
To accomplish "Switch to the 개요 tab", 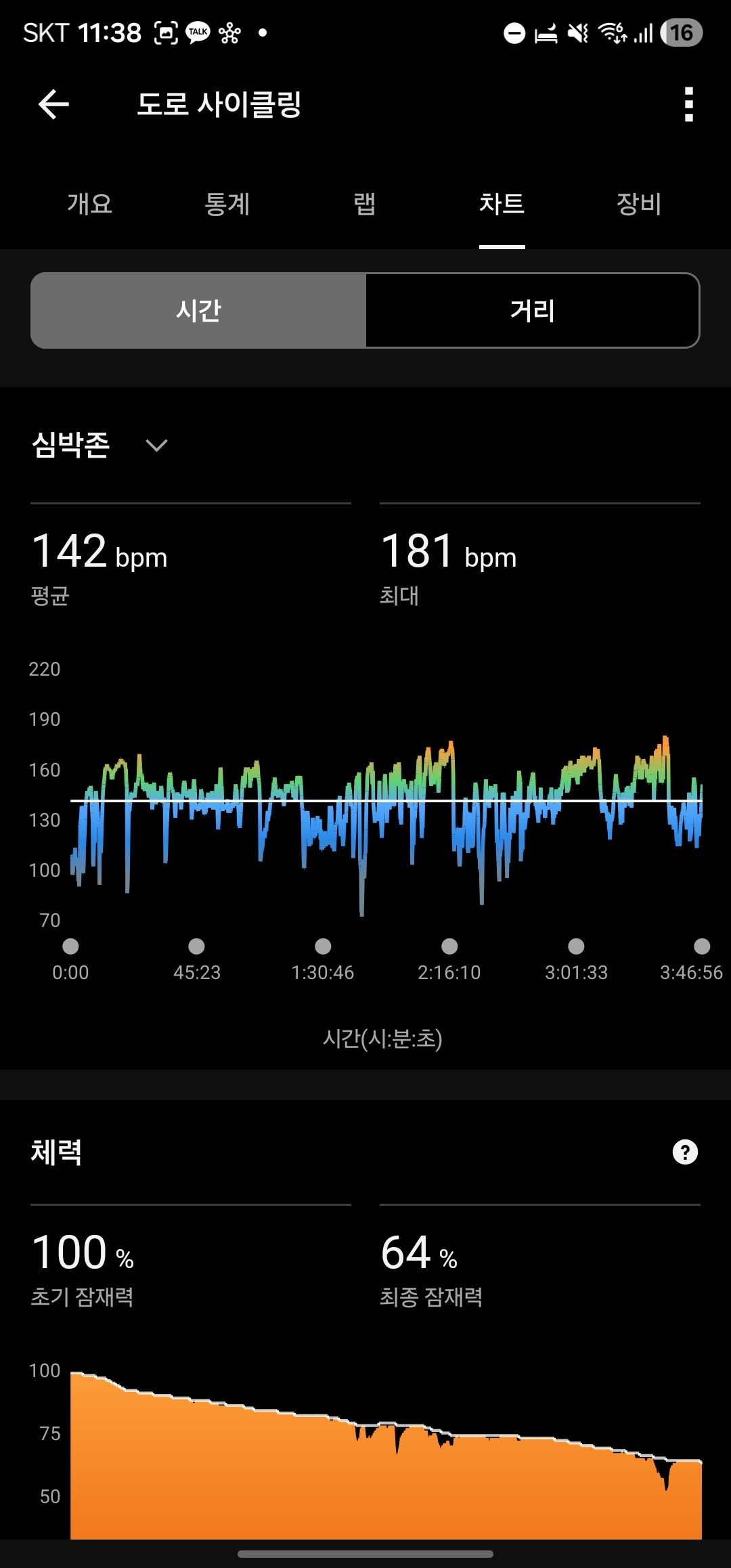I will 90,204.
